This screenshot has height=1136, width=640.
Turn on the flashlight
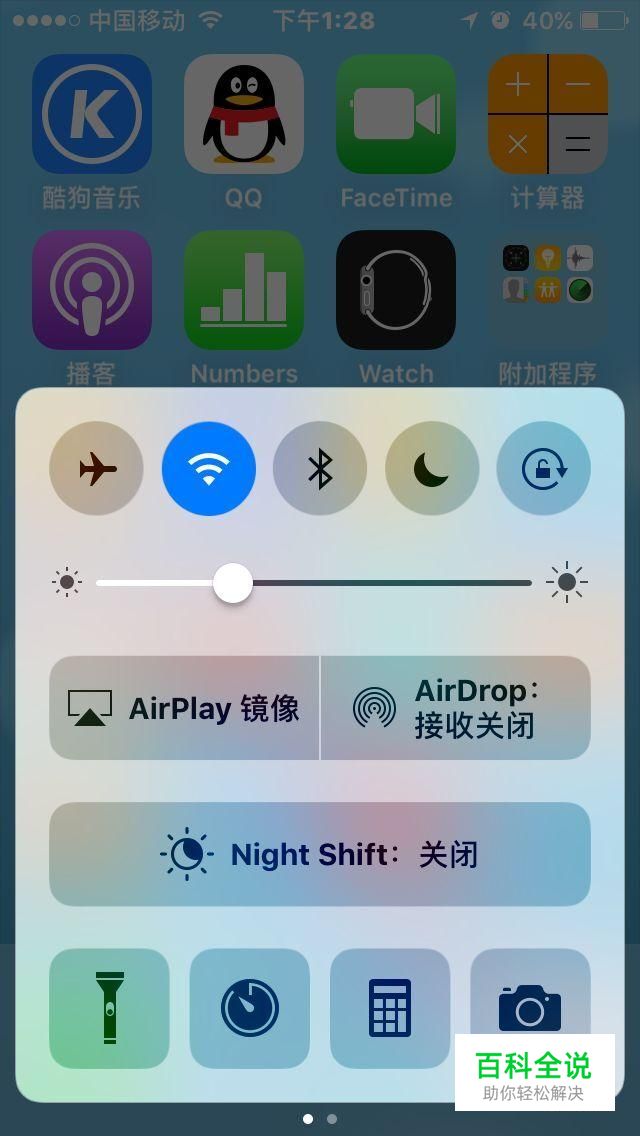click(x=109, y=1008)
